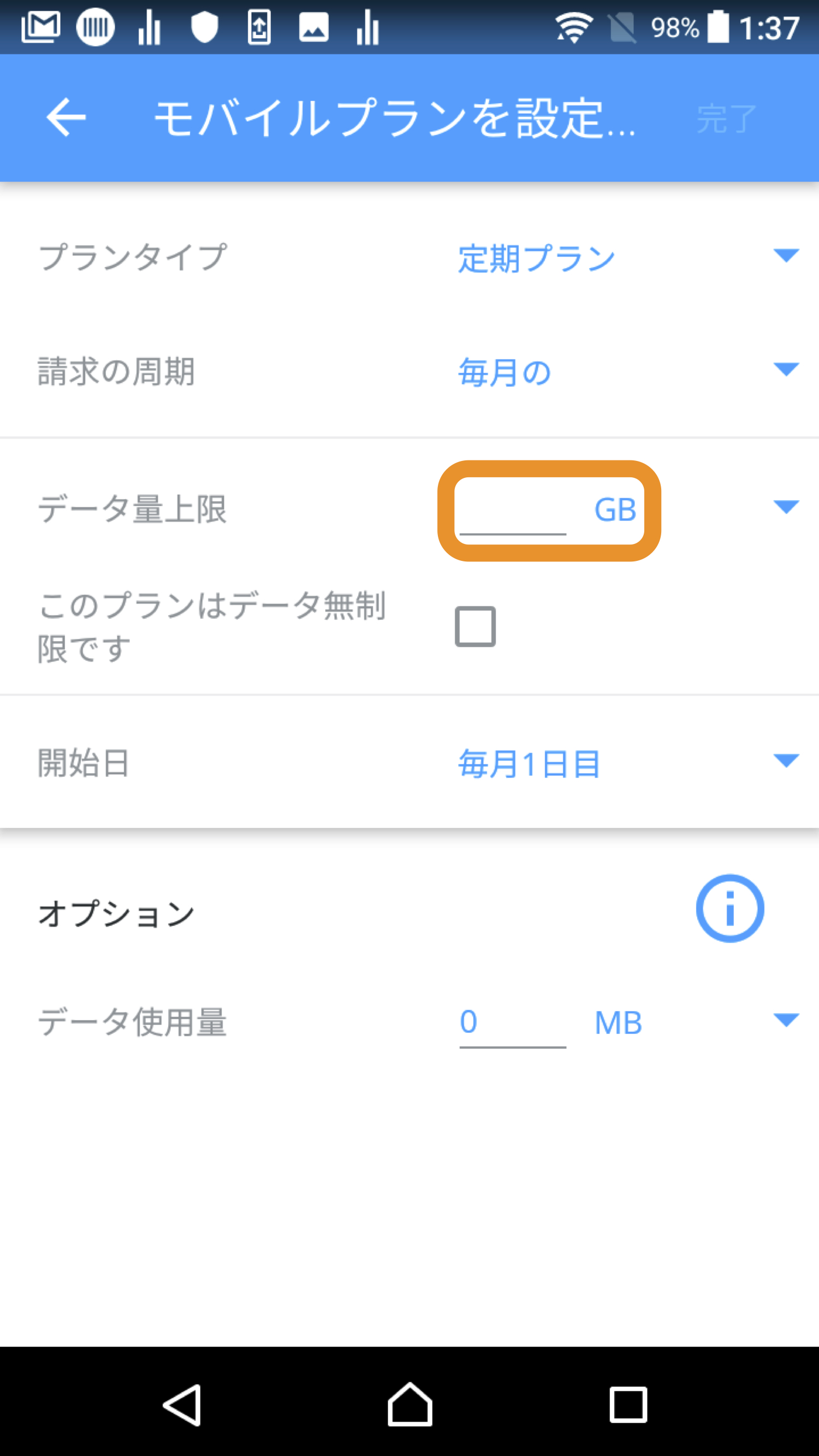Open the recent apps view
This screenshot has height=1456, width=819.
(x=628, y=1404)
